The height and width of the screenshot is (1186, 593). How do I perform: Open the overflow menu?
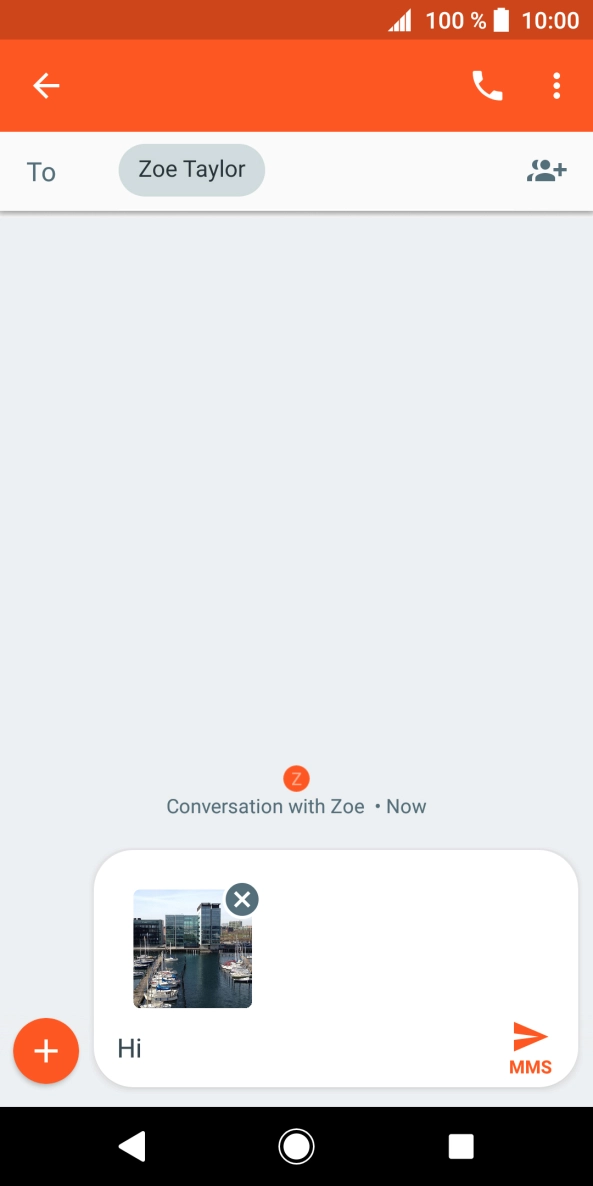click(x=557, y=86)
